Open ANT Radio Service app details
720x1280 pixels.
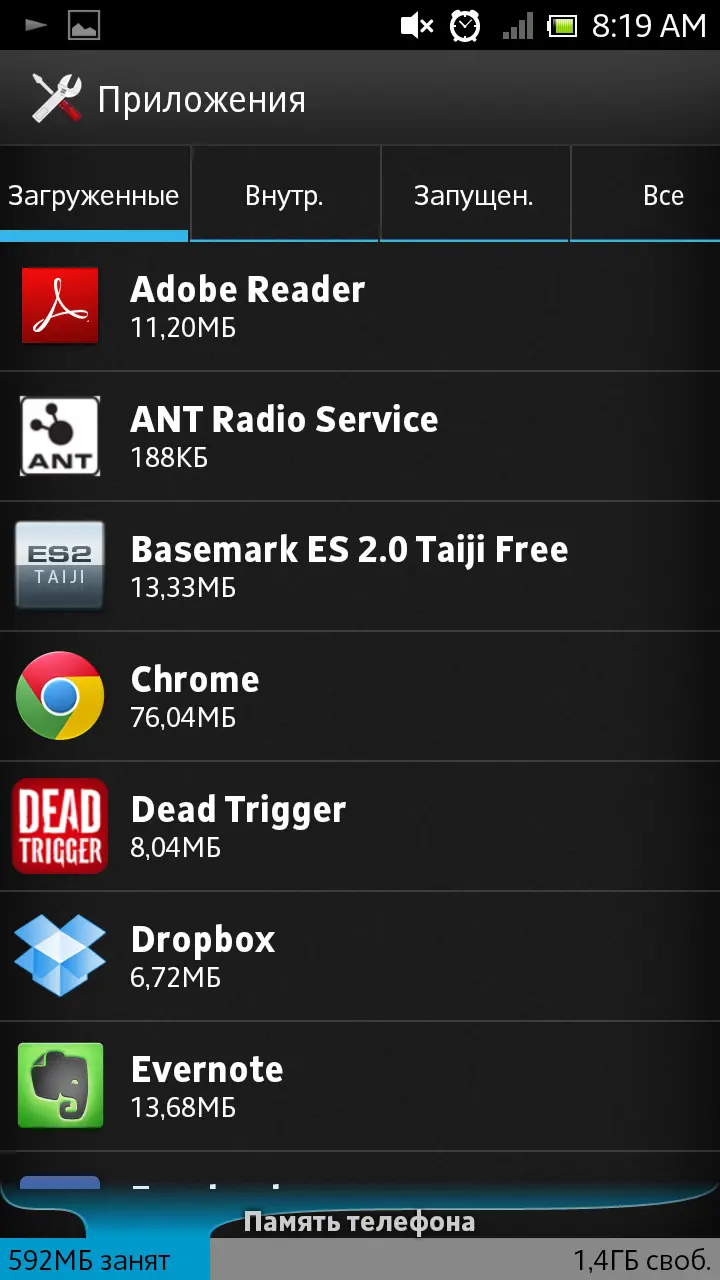tap(360, 437)
